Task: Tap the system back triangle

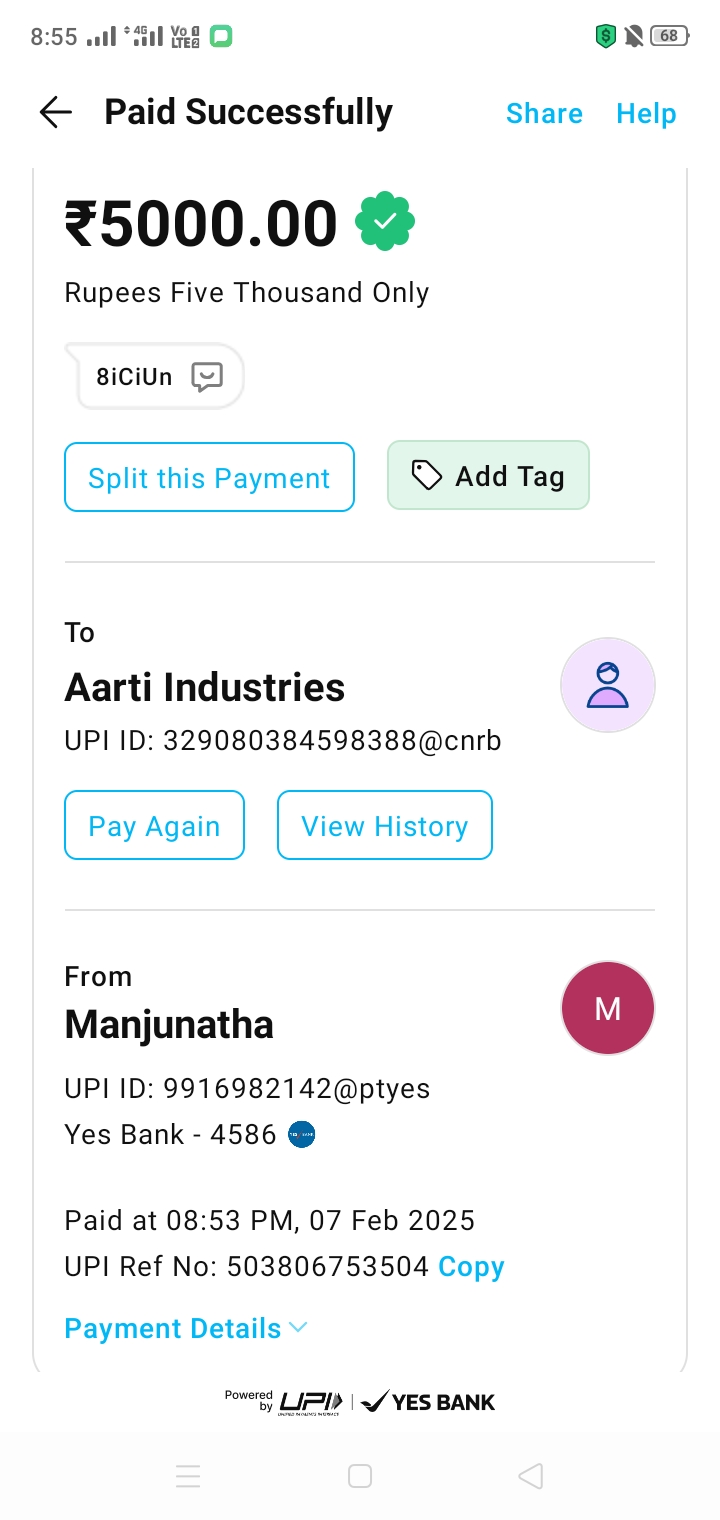Action: 531,1476
